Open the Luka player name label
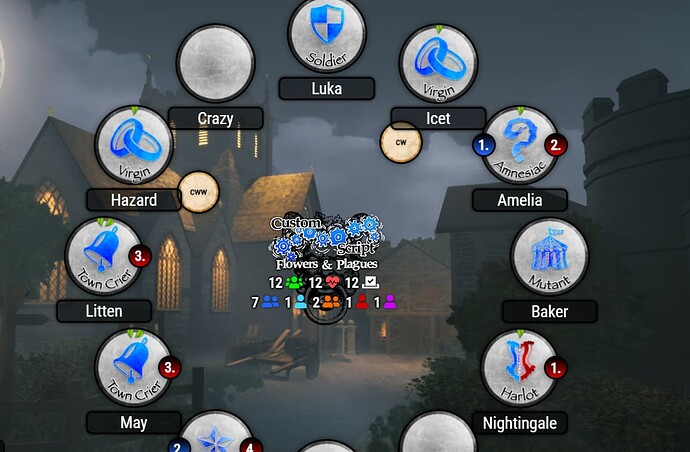 [x=326, y=88]
